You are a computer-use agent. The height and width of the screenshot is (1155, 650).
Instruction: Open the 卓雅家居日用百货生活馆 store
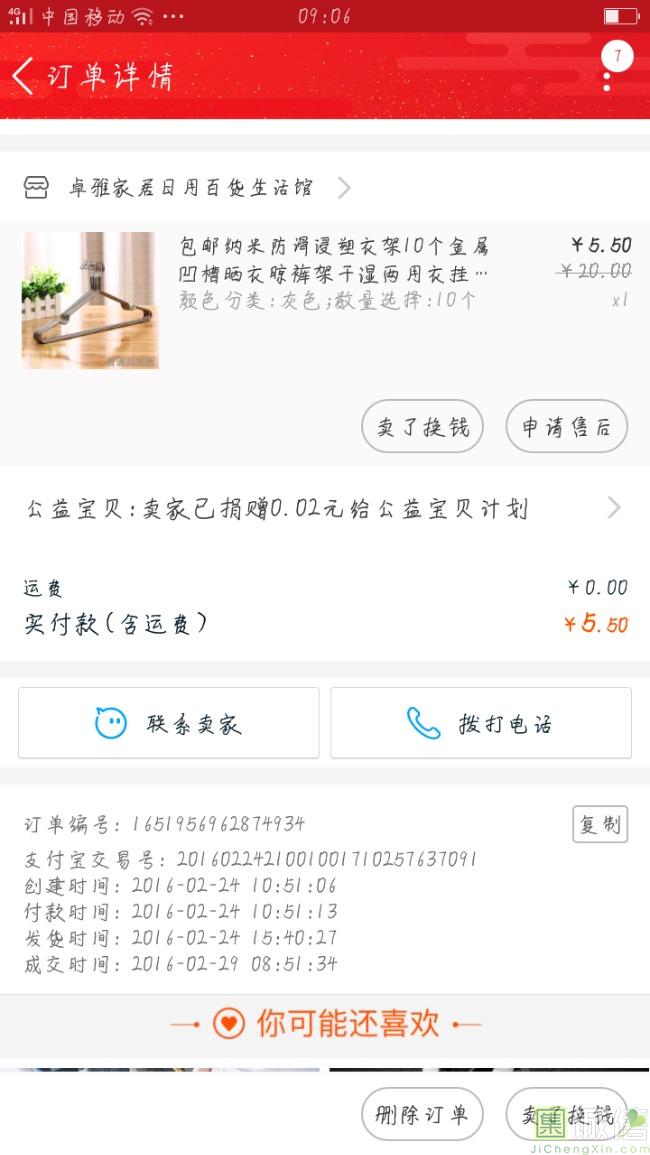pyautogui.click(x=188, y=187)
